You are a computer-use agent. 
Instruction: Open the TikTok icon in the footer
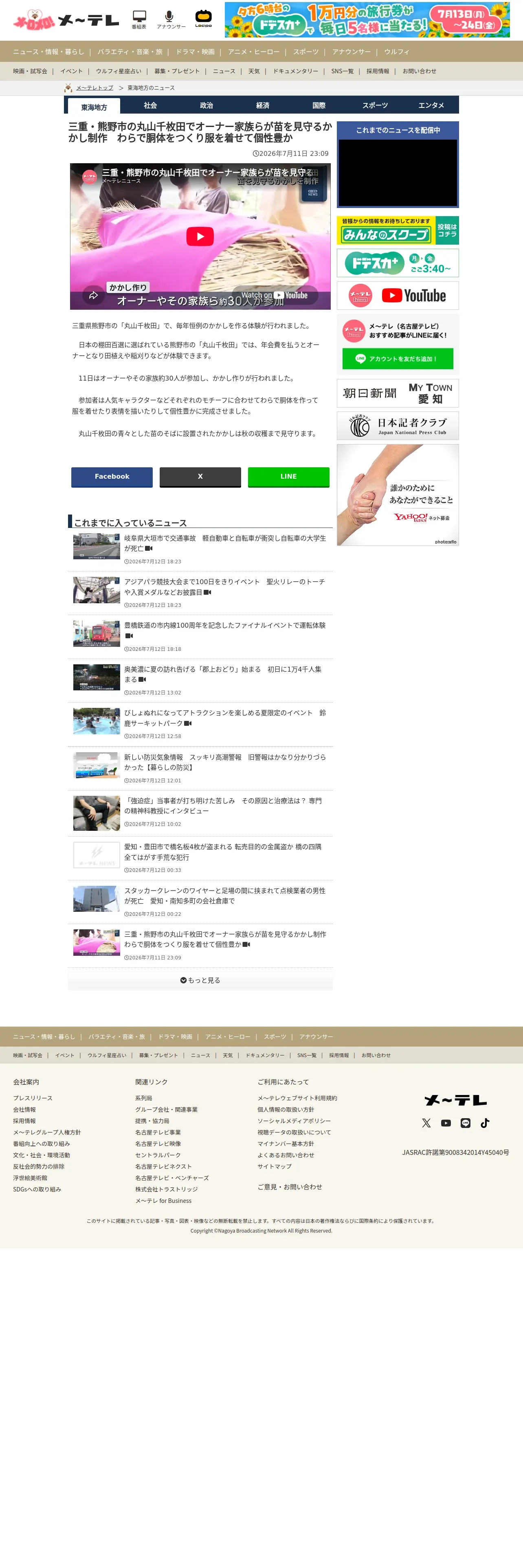coord(485,1123)
